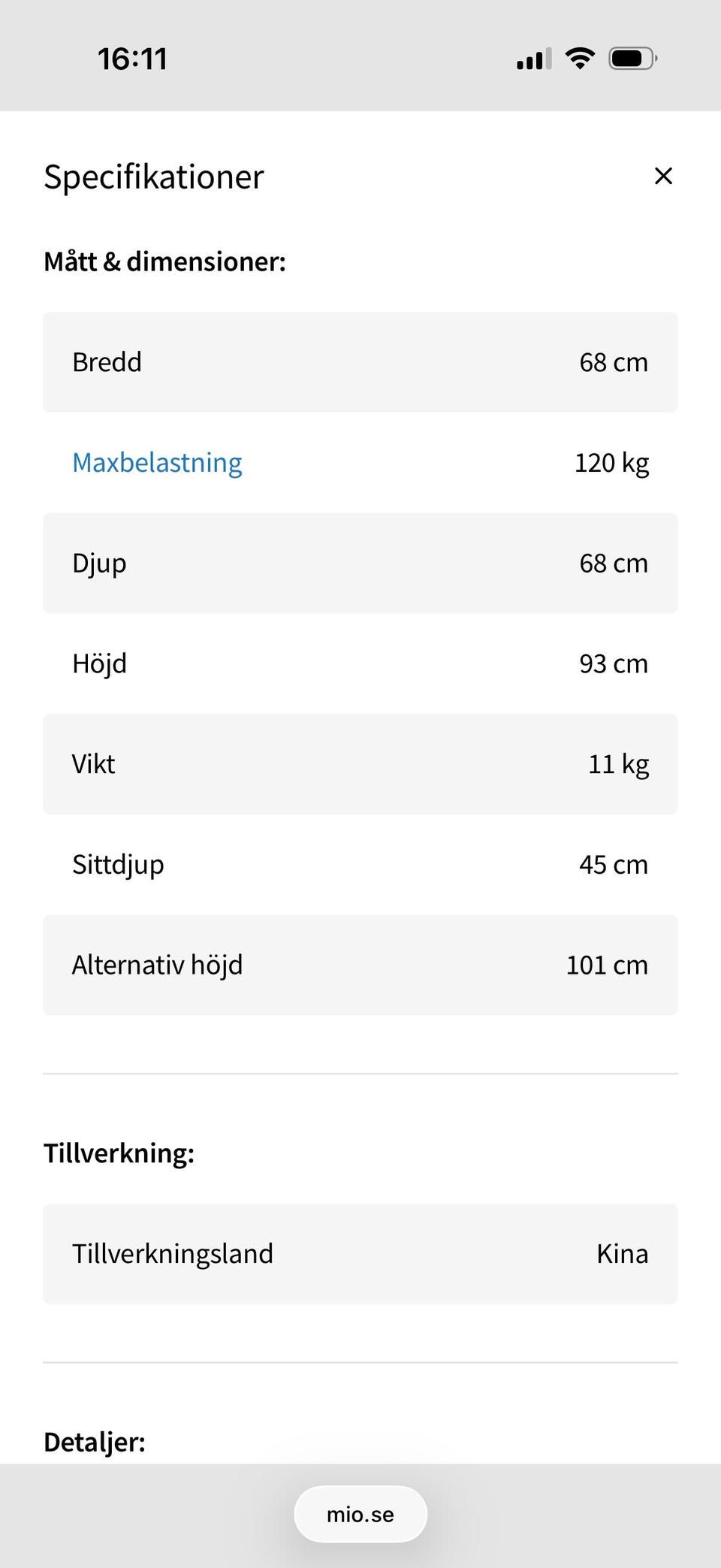
Task: Tap the mio.se address pill
Action: tap(360, 1514)
